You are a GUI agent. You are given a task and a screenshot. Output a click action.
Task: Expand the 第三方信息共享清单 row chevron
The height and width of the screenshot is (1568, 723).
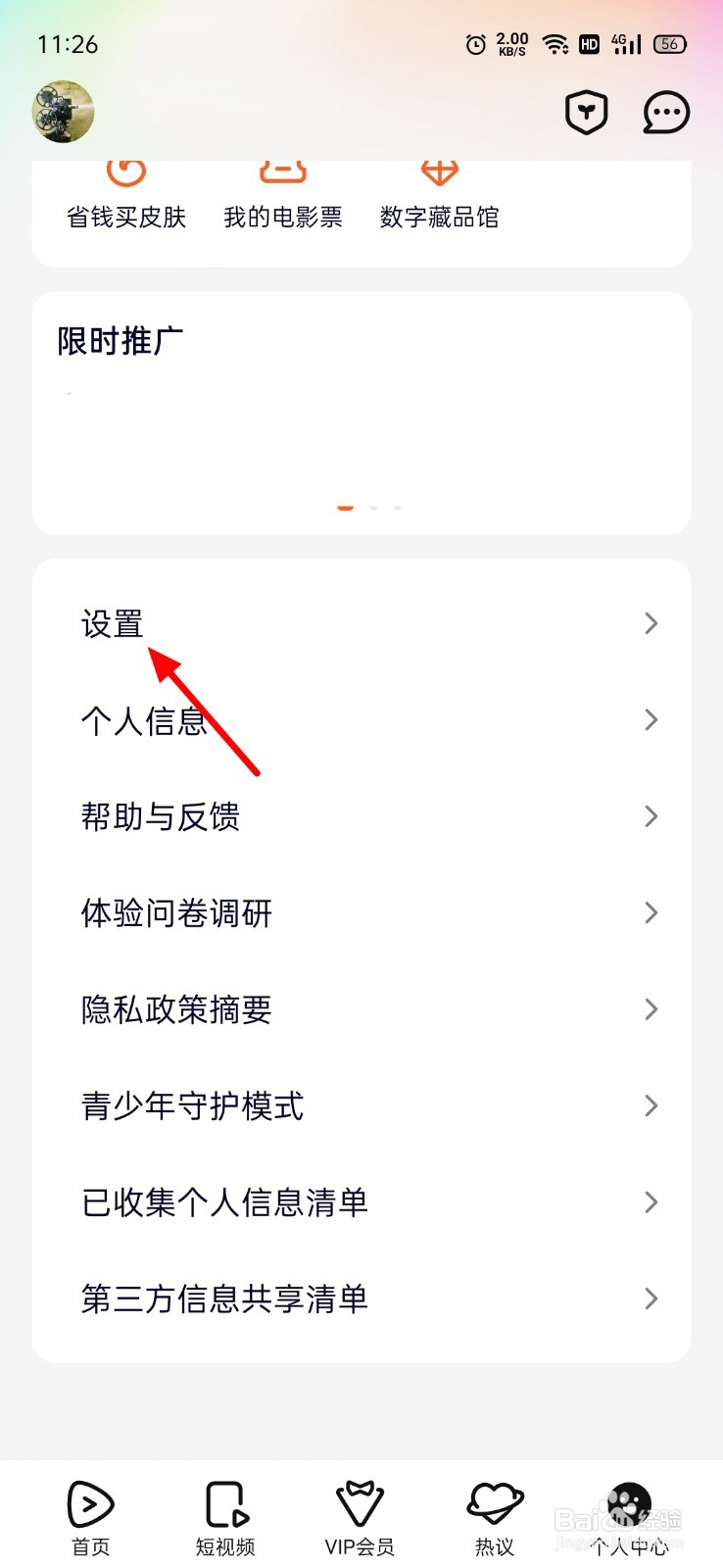(x=651, y=1298)
